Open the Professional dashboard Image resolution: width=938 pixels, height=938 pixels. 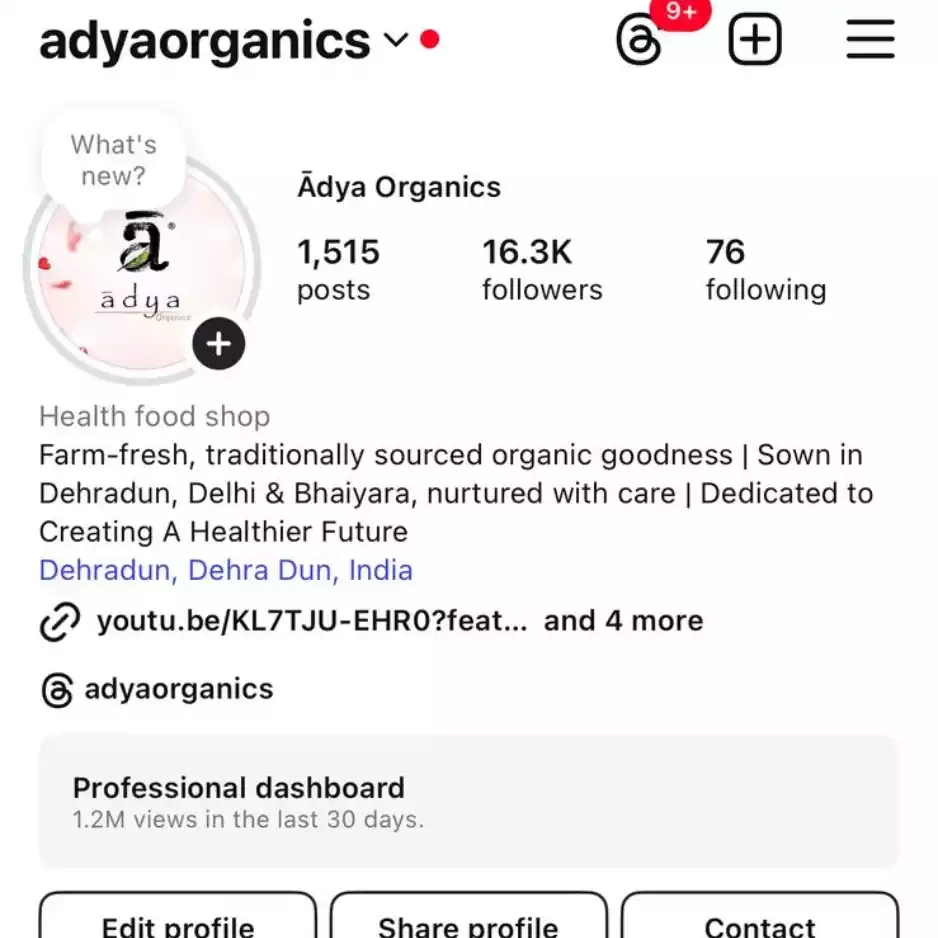[x=468, y=802]
